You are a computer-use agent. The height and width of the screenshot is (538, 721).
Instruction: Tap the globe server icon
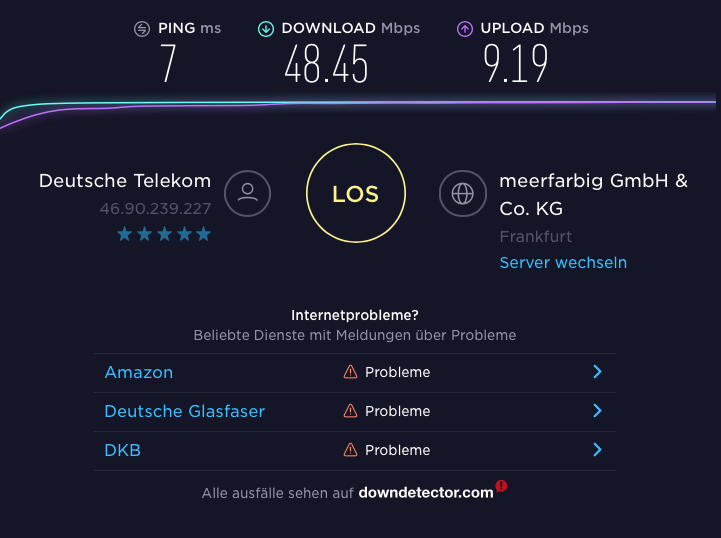point(463,193)
